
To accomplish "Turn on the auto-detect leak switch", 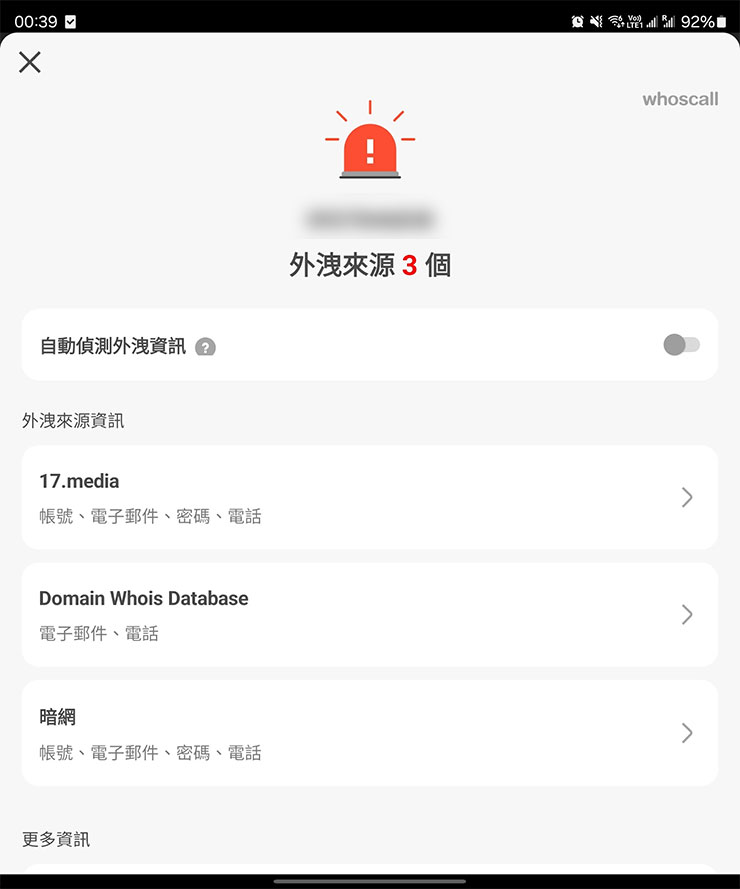I will (x=681, y=343).
